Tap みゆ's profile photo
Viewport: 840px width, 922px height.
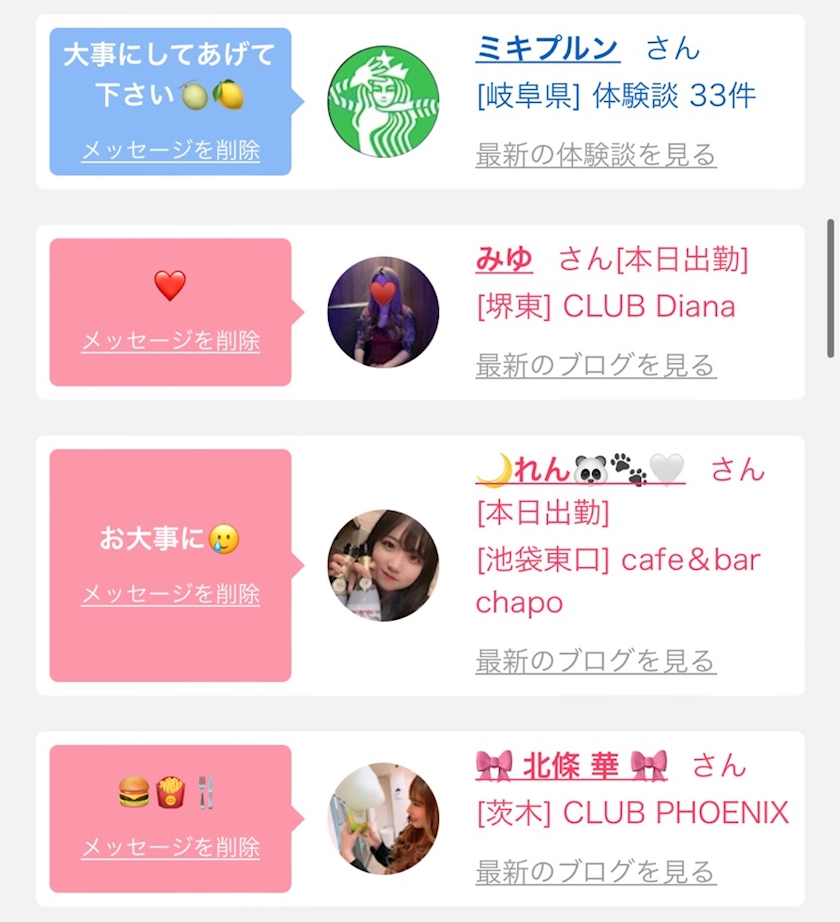[383, 312]
